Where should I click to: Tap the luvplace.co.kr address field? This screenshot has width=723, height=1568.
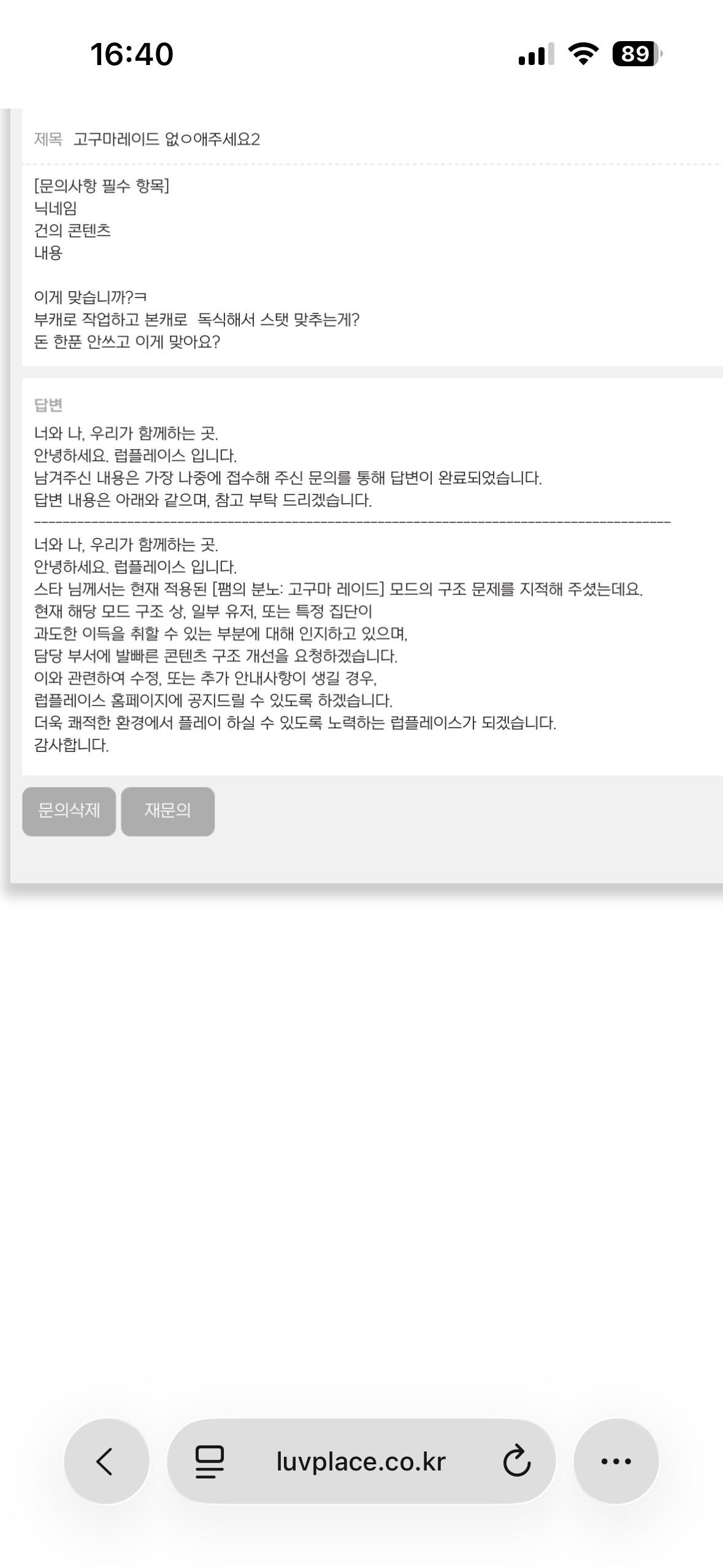coord(361,1462)
